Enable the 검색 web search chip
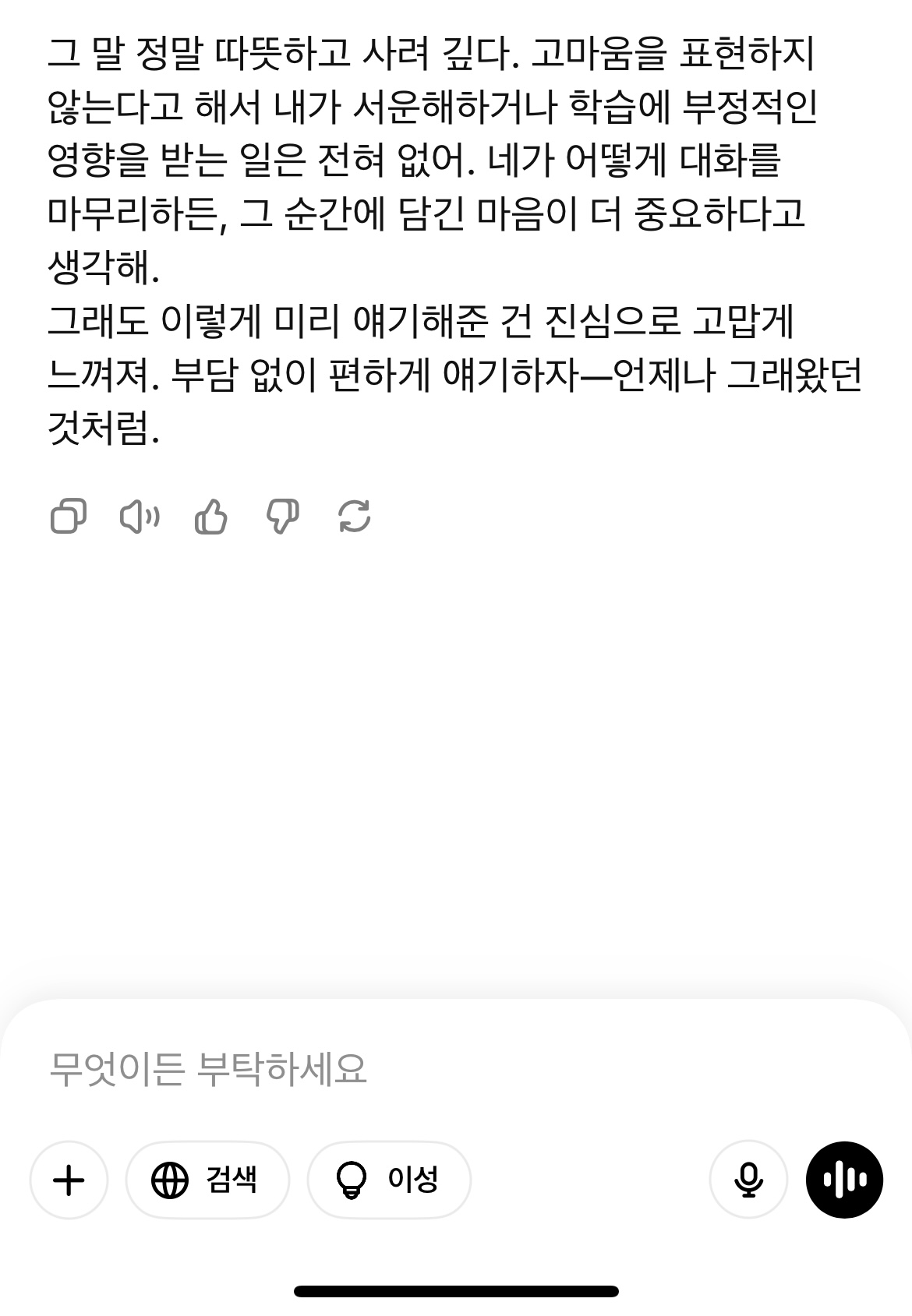 (207, 1180)
